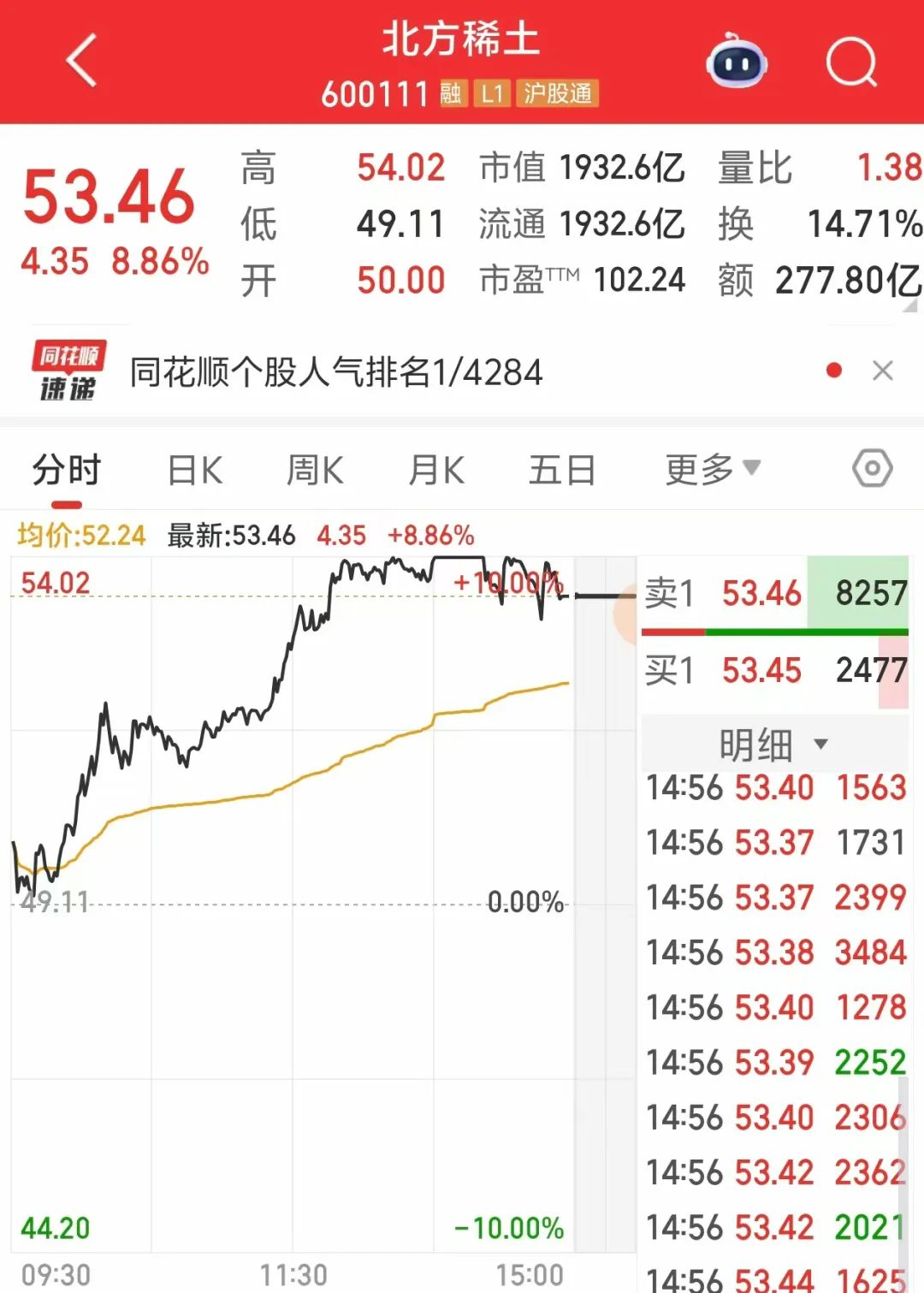Switch to the 日K tab
Screen dimensions: 924x1293
tap(195, 471)
